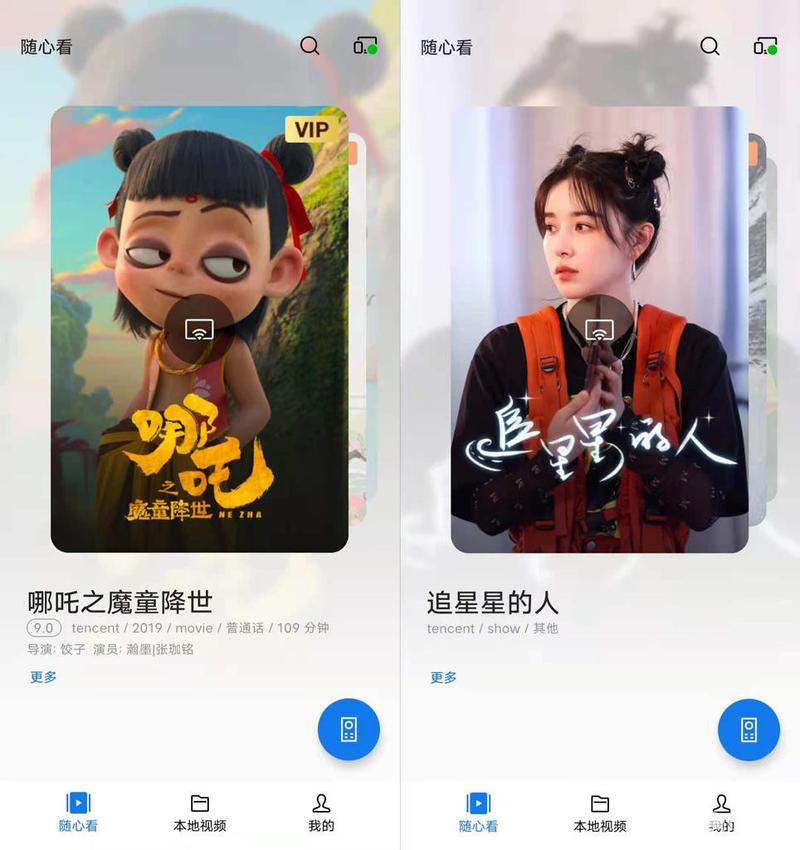Switch to 我的 tab below 哪吒之魔童降世

[321, 813]
